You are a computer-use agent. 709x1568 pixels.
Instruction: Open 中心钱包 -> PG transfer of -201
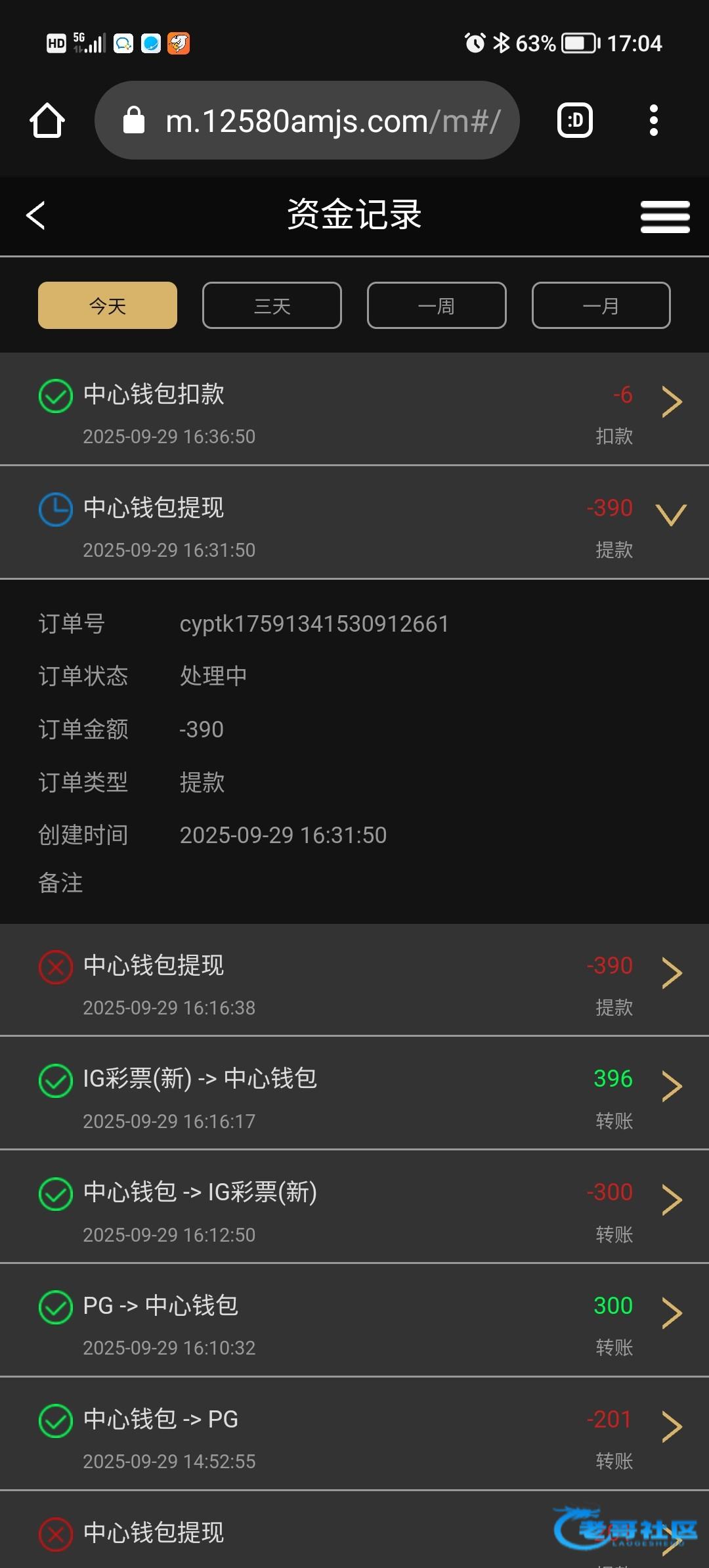point(354,1433)
